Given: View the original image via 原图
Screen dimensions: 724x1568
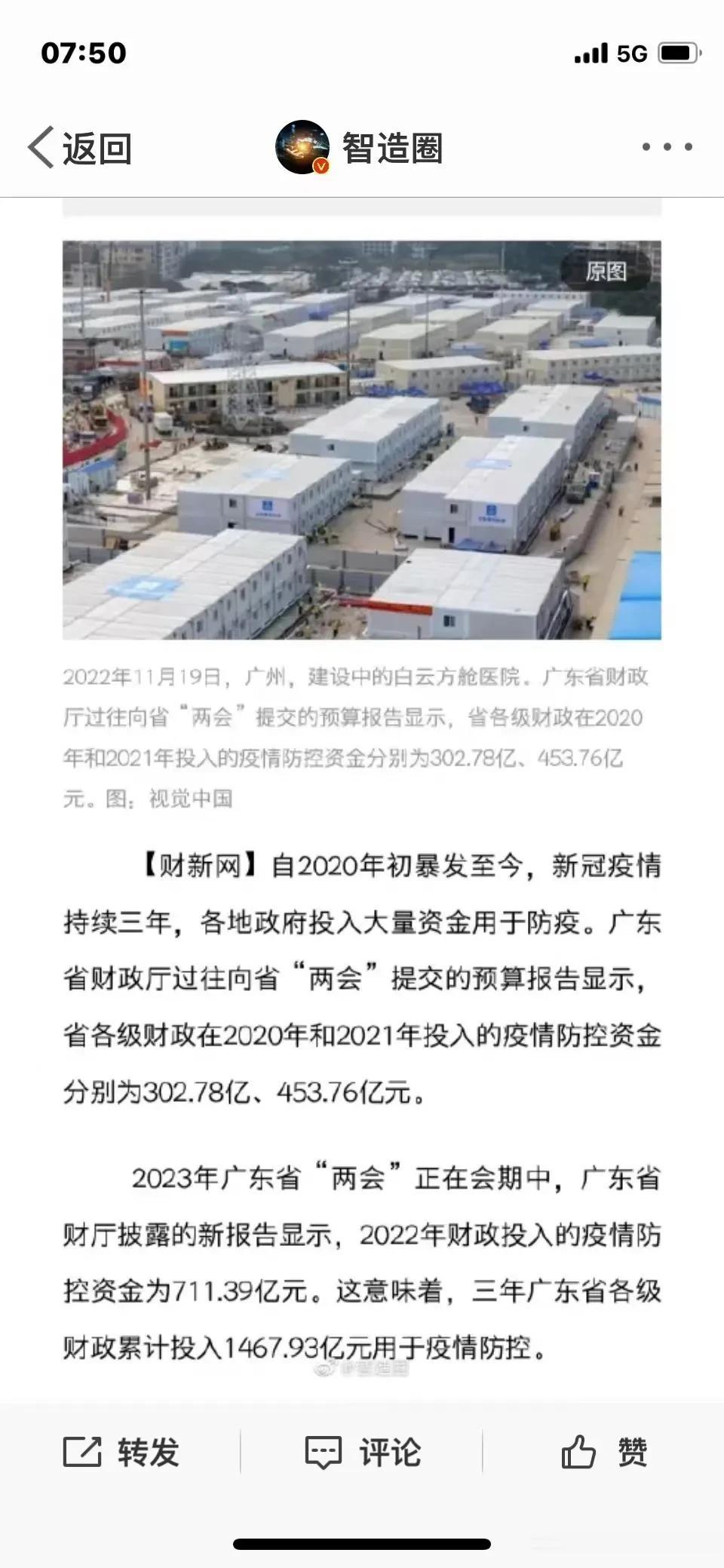Looking at the screenshot, I should pos(606,272).
